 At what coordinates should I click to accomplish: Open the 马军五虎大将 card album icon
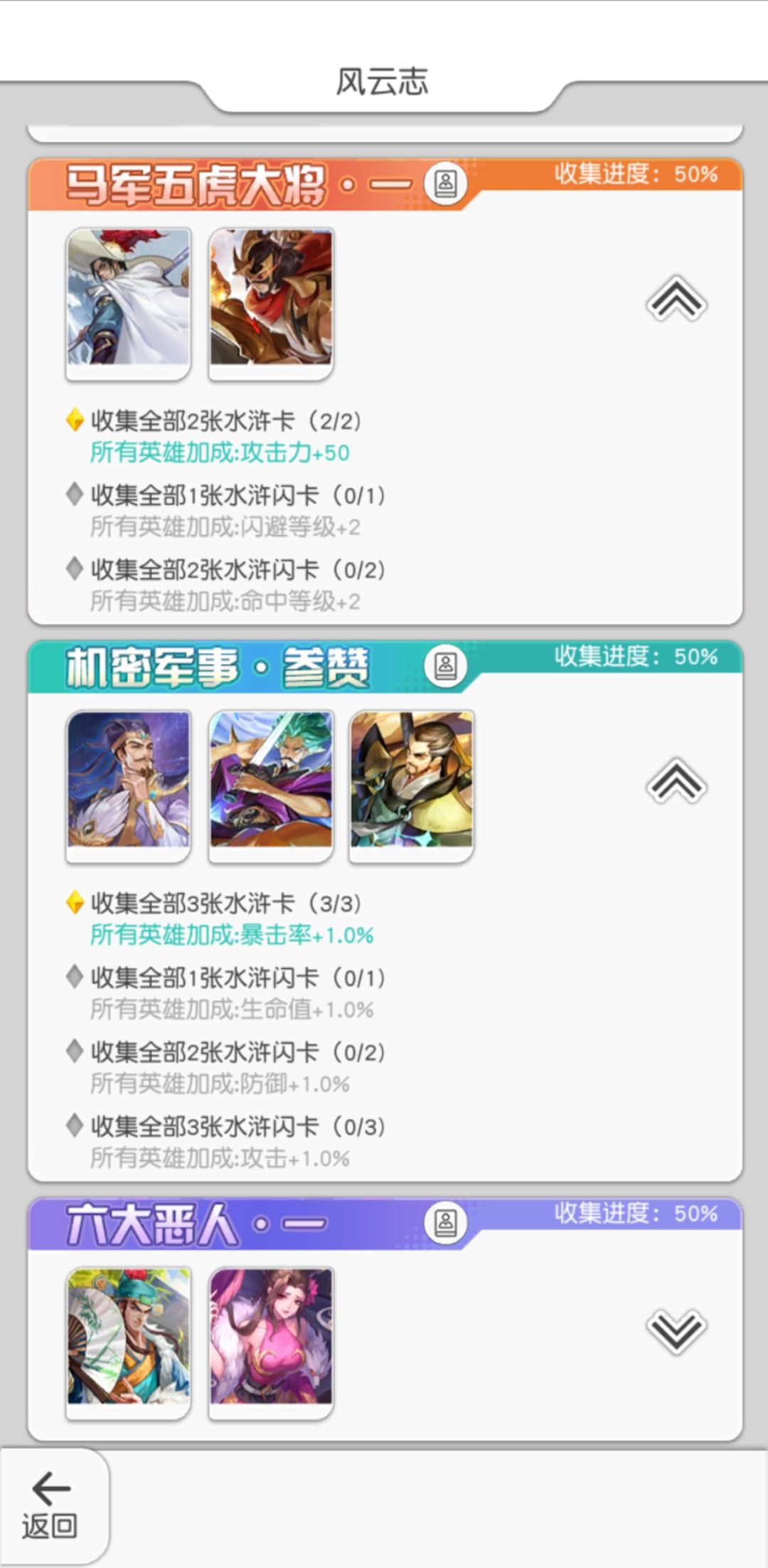[447, 183]
